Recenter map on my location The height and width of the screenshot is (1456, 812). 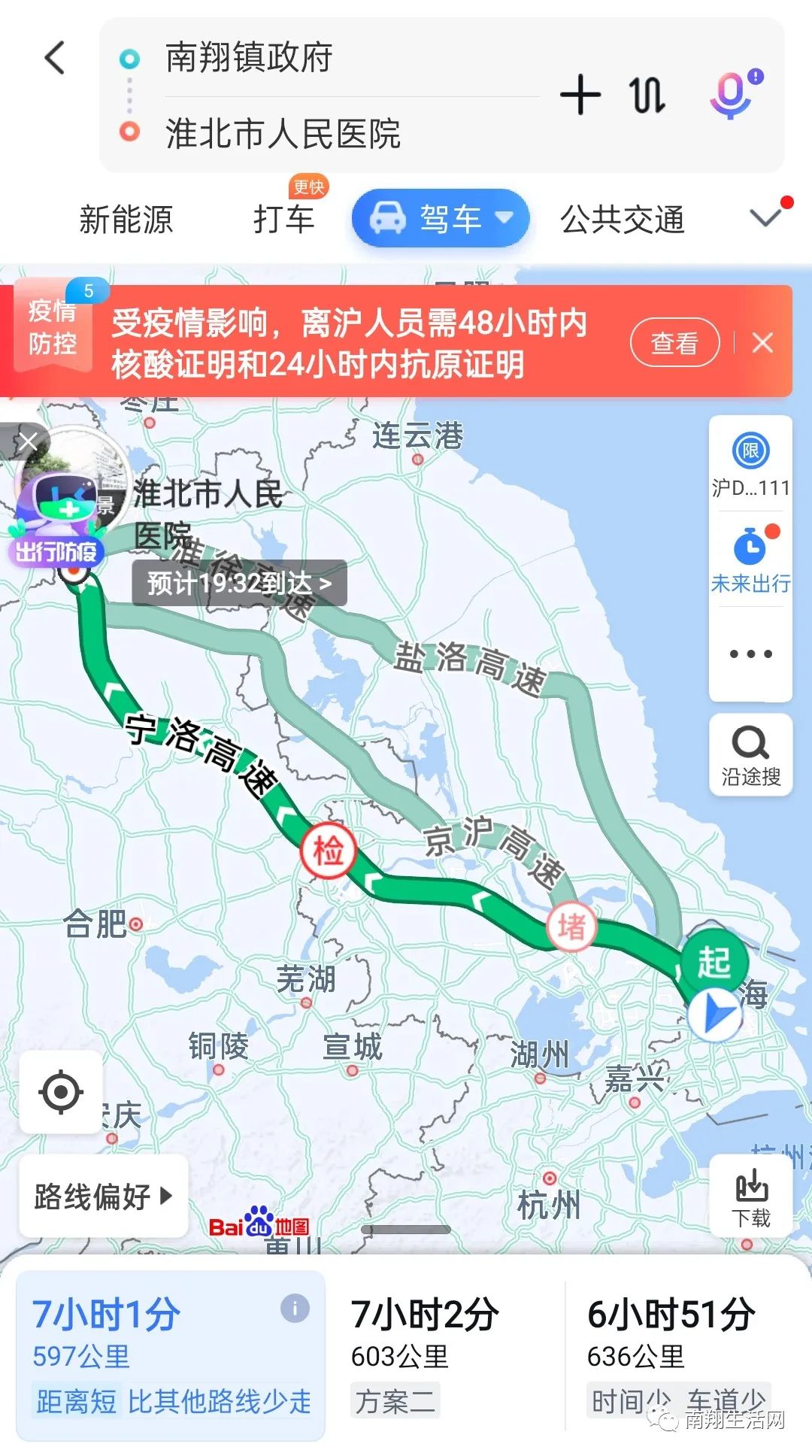[x=60, y=1092]
